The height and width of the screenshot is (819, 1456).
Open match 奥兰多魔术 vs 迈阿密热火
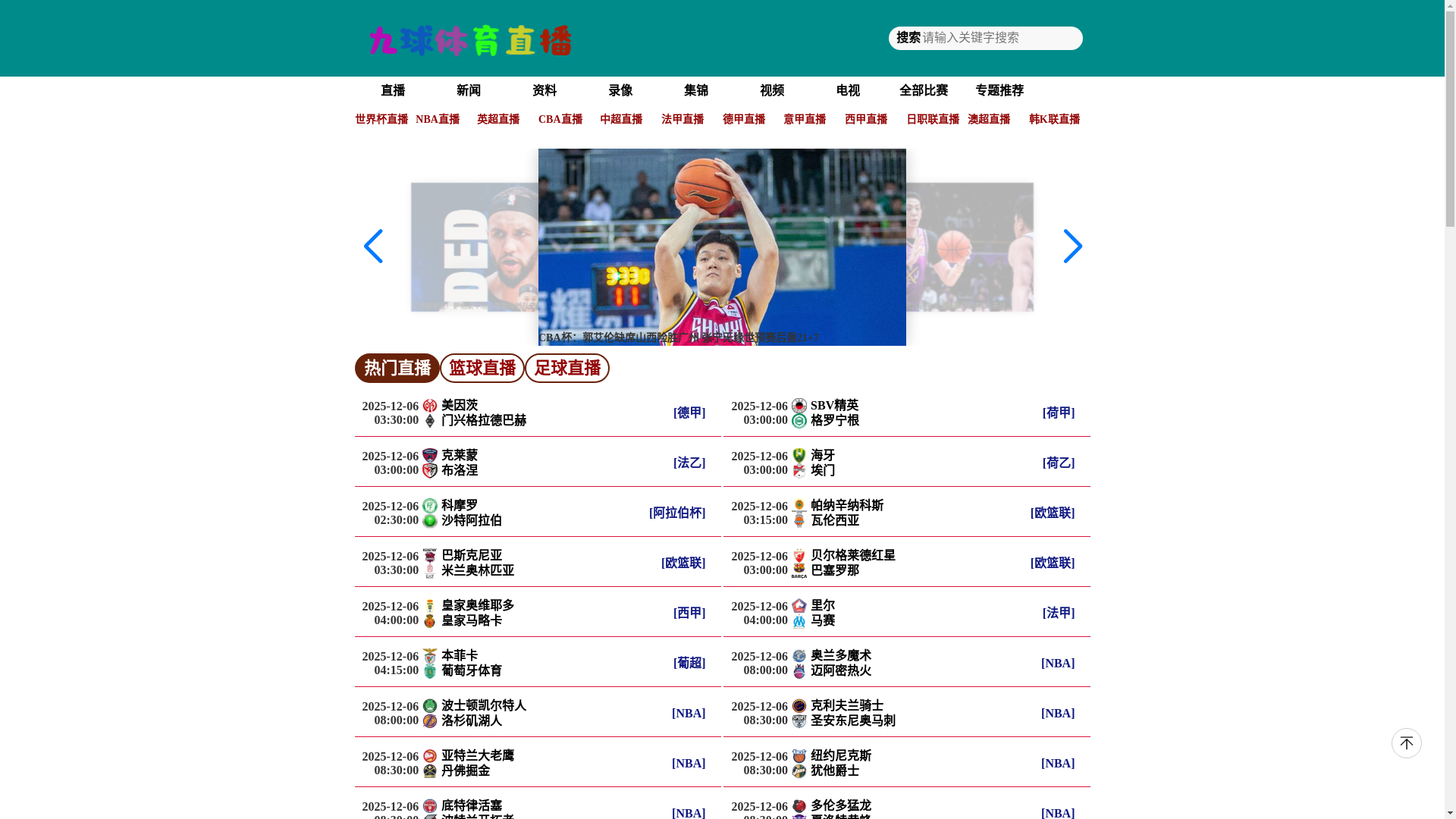(x=840, y=664)
